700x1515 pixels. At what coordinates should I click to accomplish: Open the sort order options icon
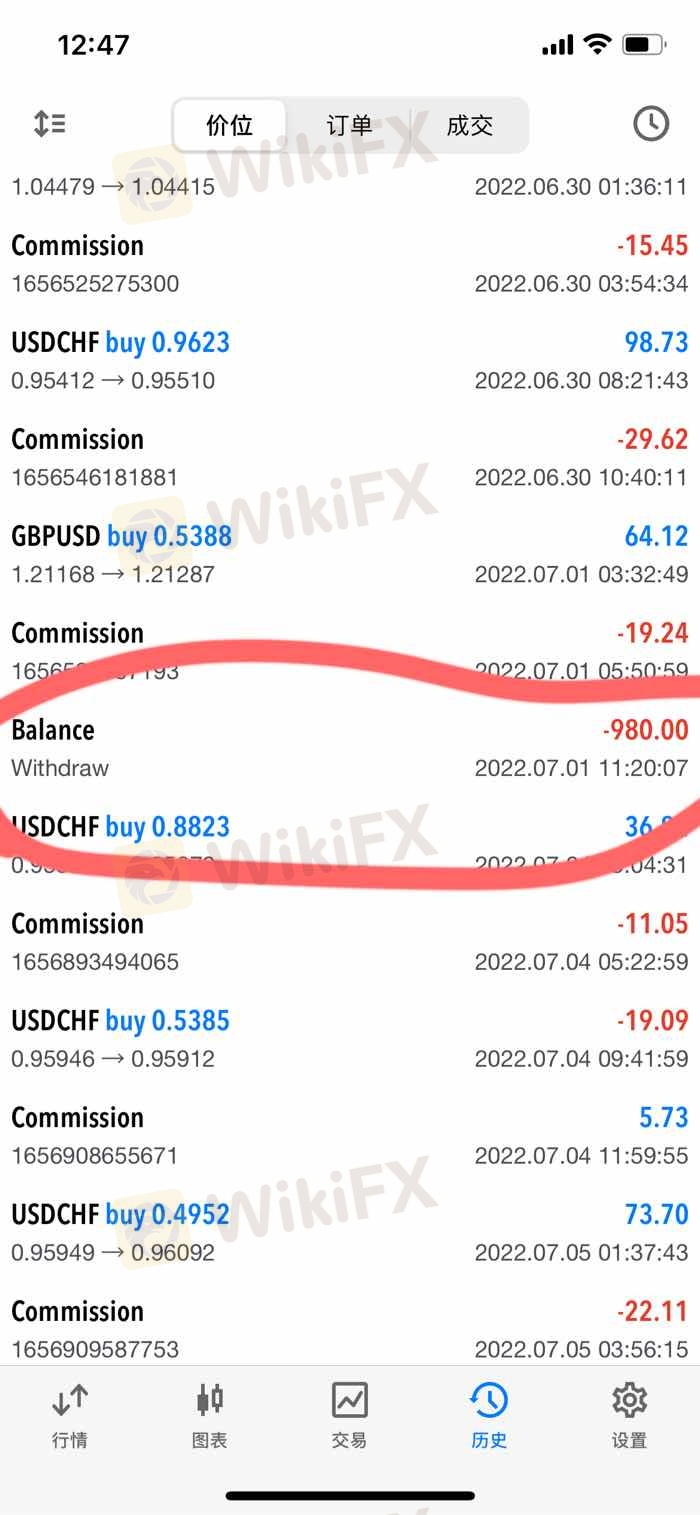(x=49, y=124)
